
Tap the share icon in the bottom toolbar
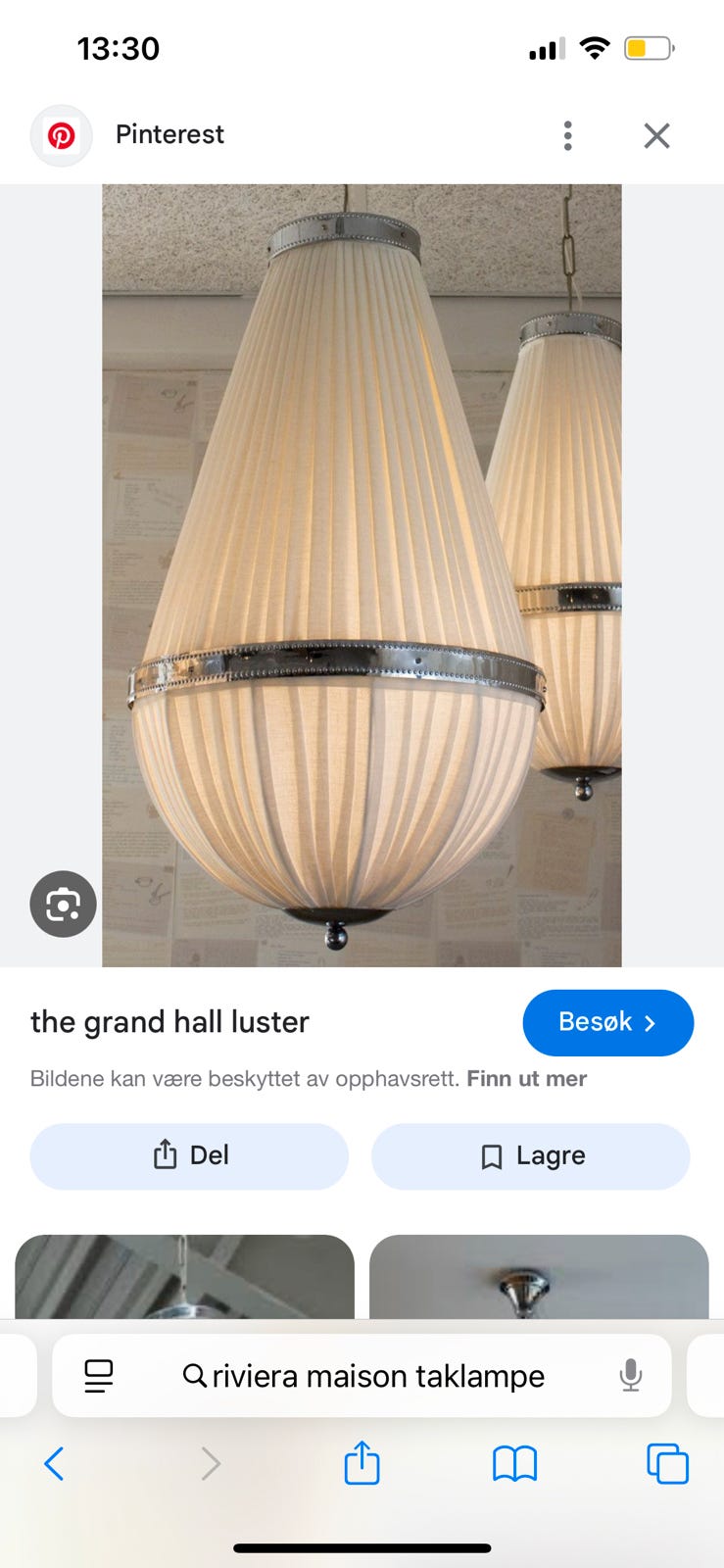coord(362,1462)
